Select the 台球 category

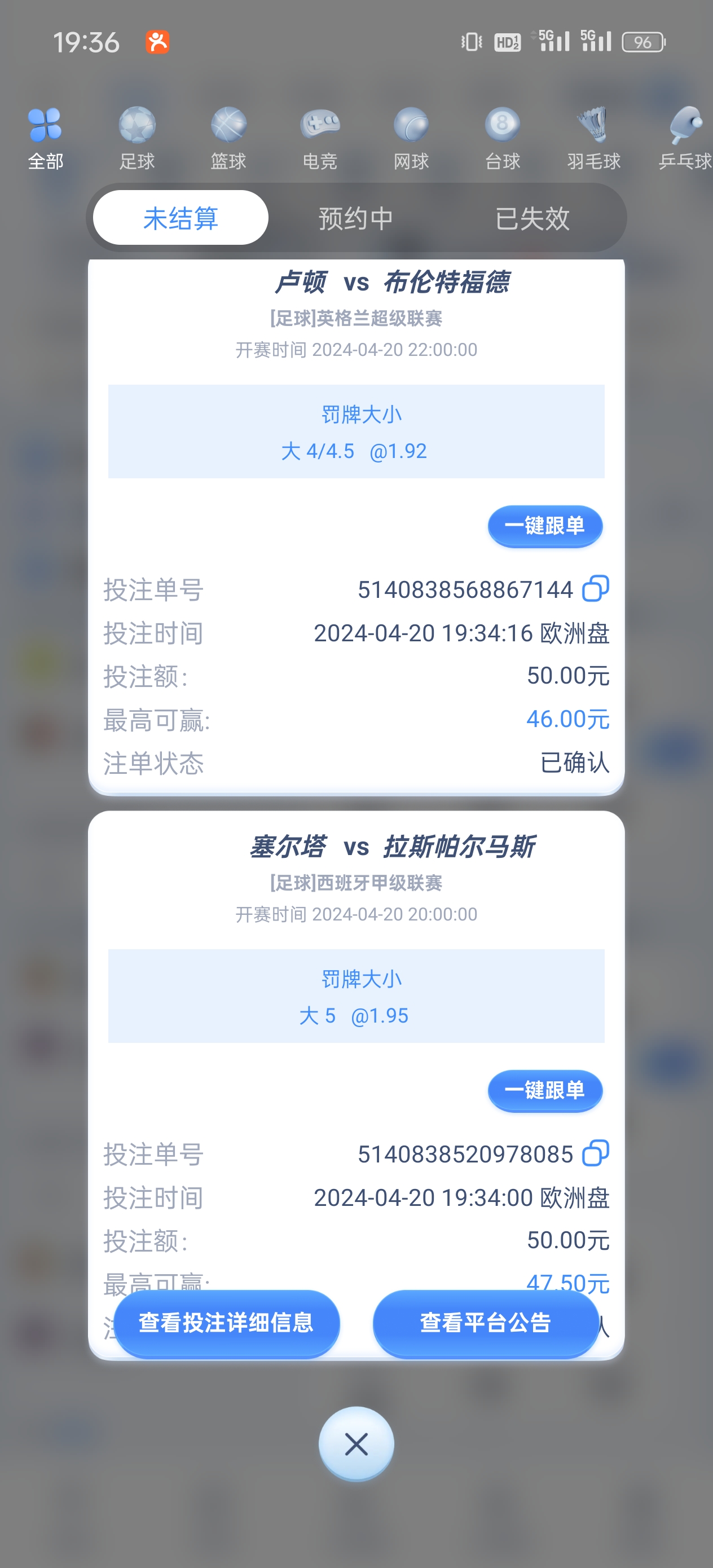click(x=503, y=138)
